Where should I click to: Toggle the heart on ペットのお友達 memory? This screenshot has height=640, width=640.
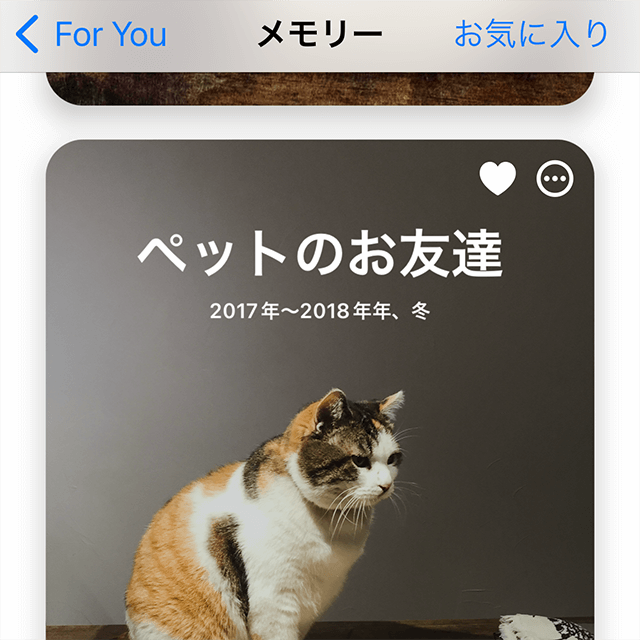click(497, 179)
